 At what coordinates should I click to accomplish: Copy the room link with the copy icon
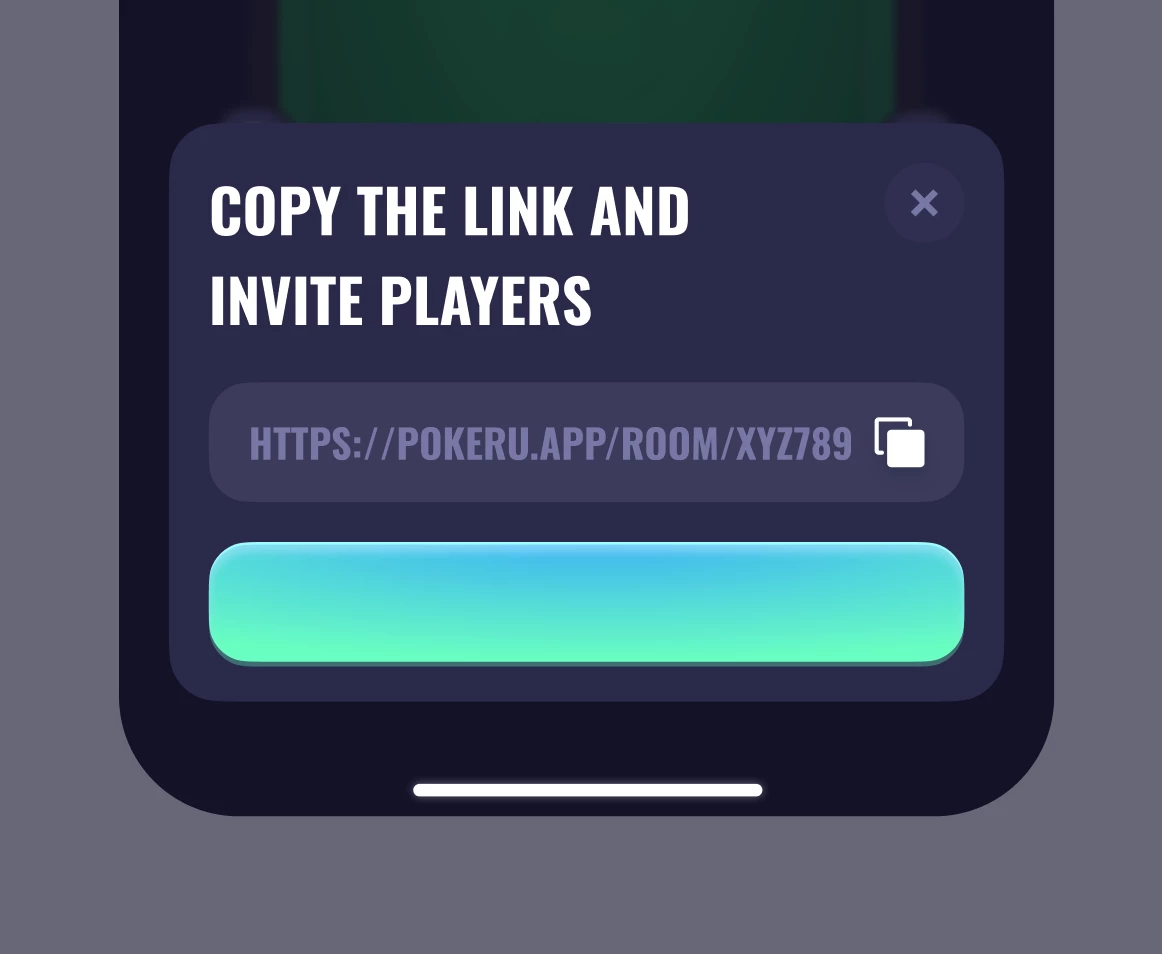(900, 442)
